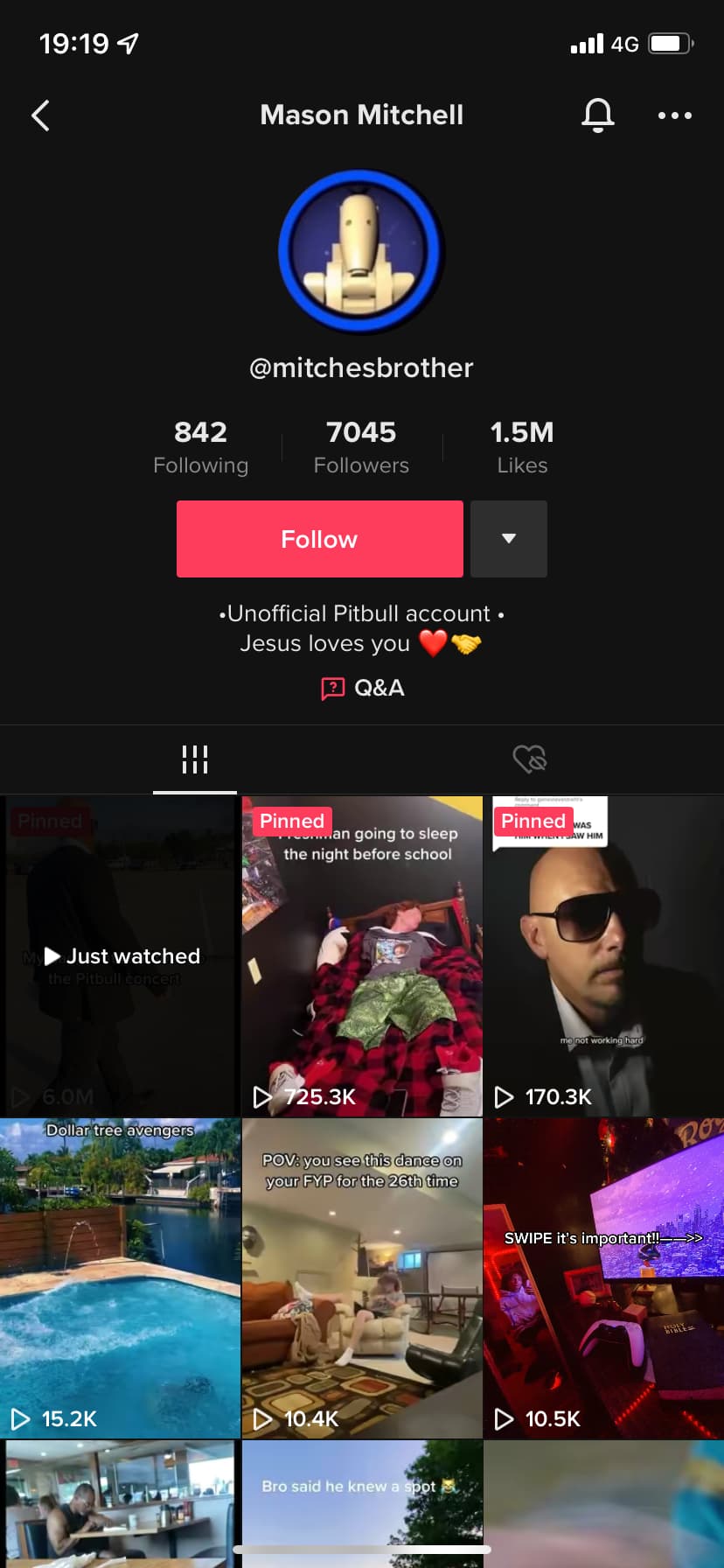The height and width of the screenshot is (1568, 724).
Task: Switch to the liked videos tab
Action: (x=529, y=759)
